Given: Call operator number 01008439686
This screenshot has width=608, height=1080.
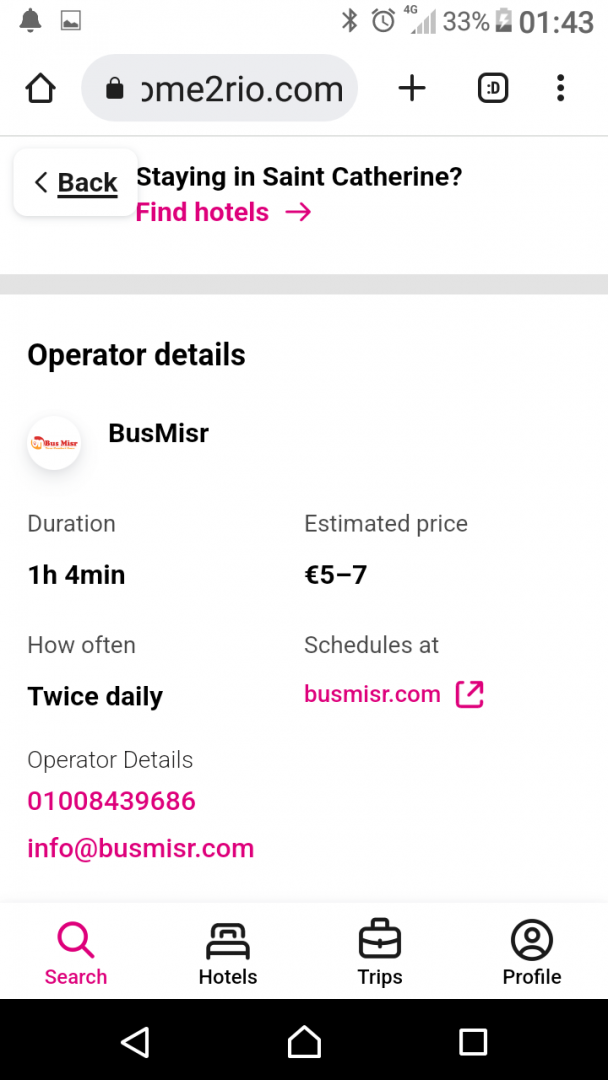Looking at the screenshot, I should click(111, 801).
